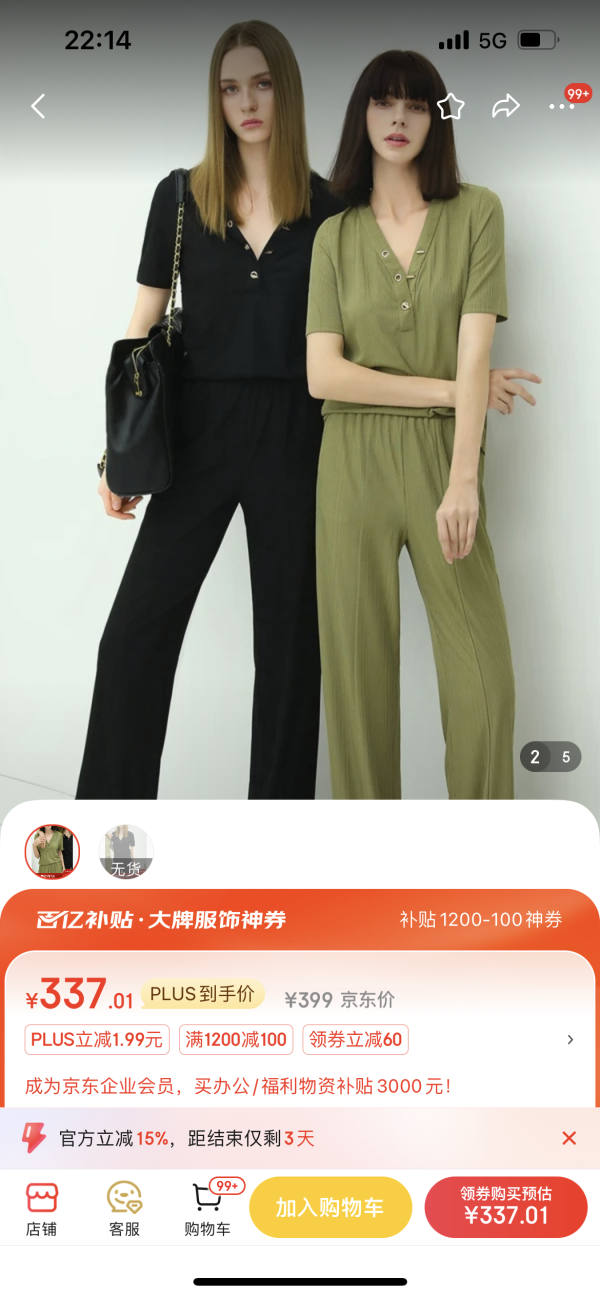Favorite this product with the star icon
The height and width of the screenshot is (1298, 600).
[451, 106]
